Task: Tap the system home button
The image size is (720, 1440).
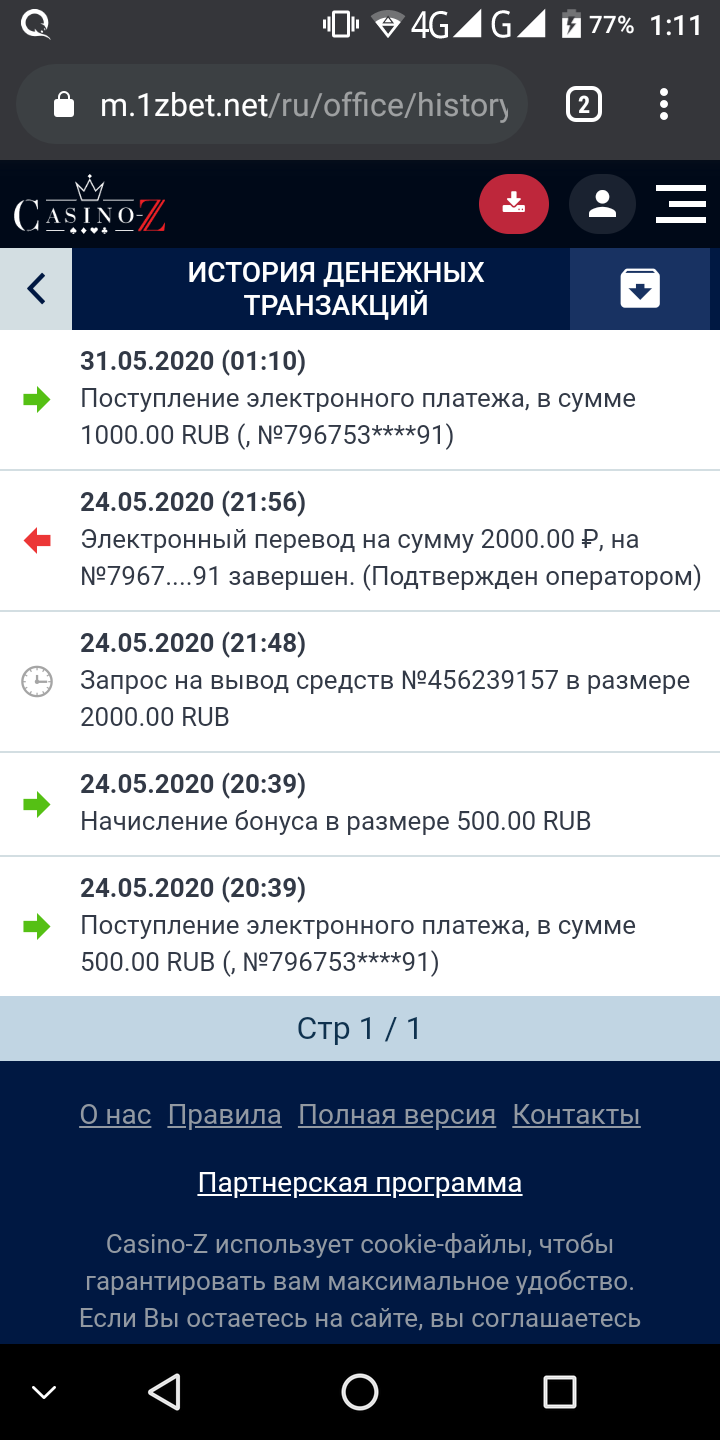Action: pyautogui.click(x=360, y=1391)
